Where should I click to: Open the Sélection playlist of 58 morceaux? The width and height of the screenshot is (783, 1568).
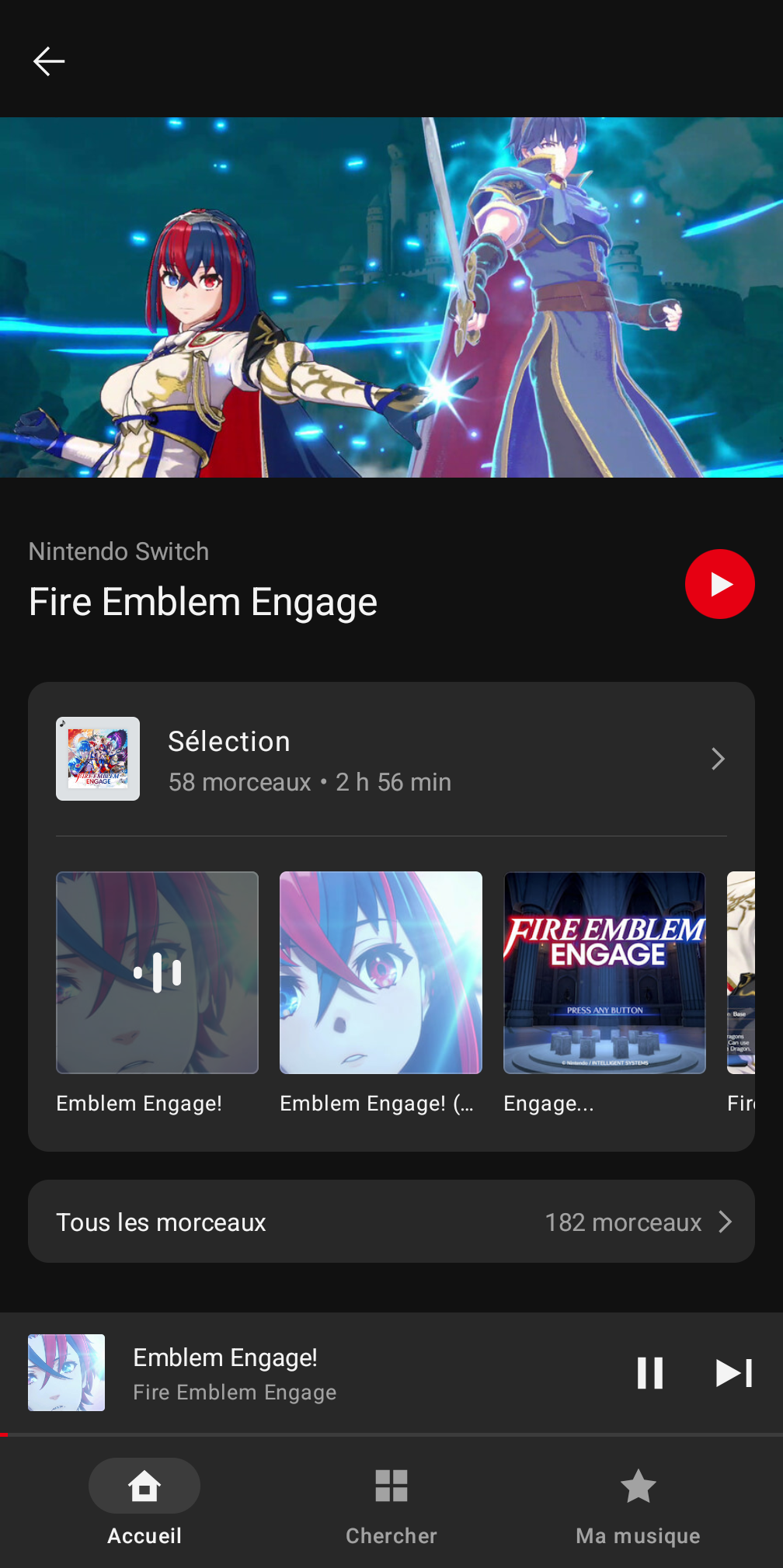(x=391, y=759)
